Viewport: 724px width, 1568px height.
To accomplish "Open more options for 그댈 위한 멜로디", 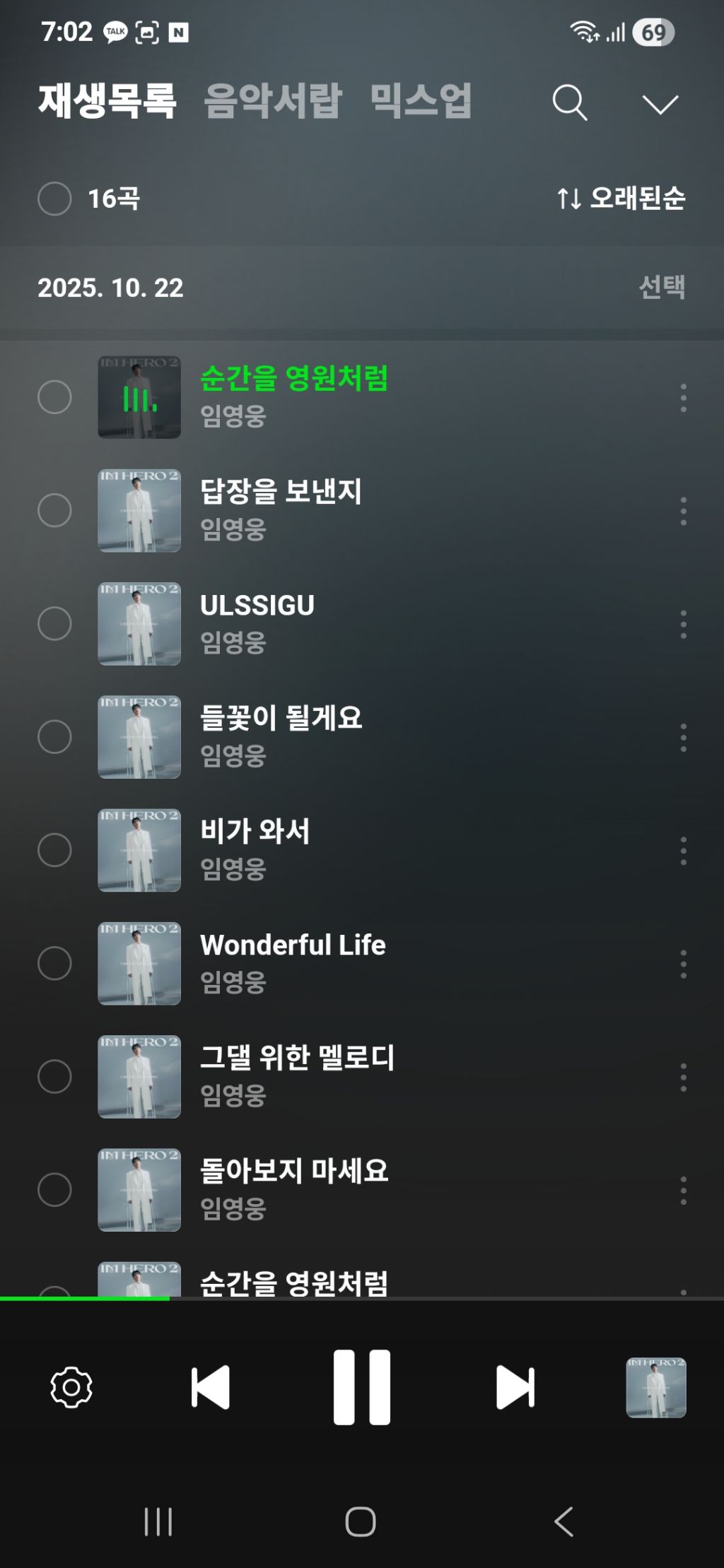I will point(683,1077).
